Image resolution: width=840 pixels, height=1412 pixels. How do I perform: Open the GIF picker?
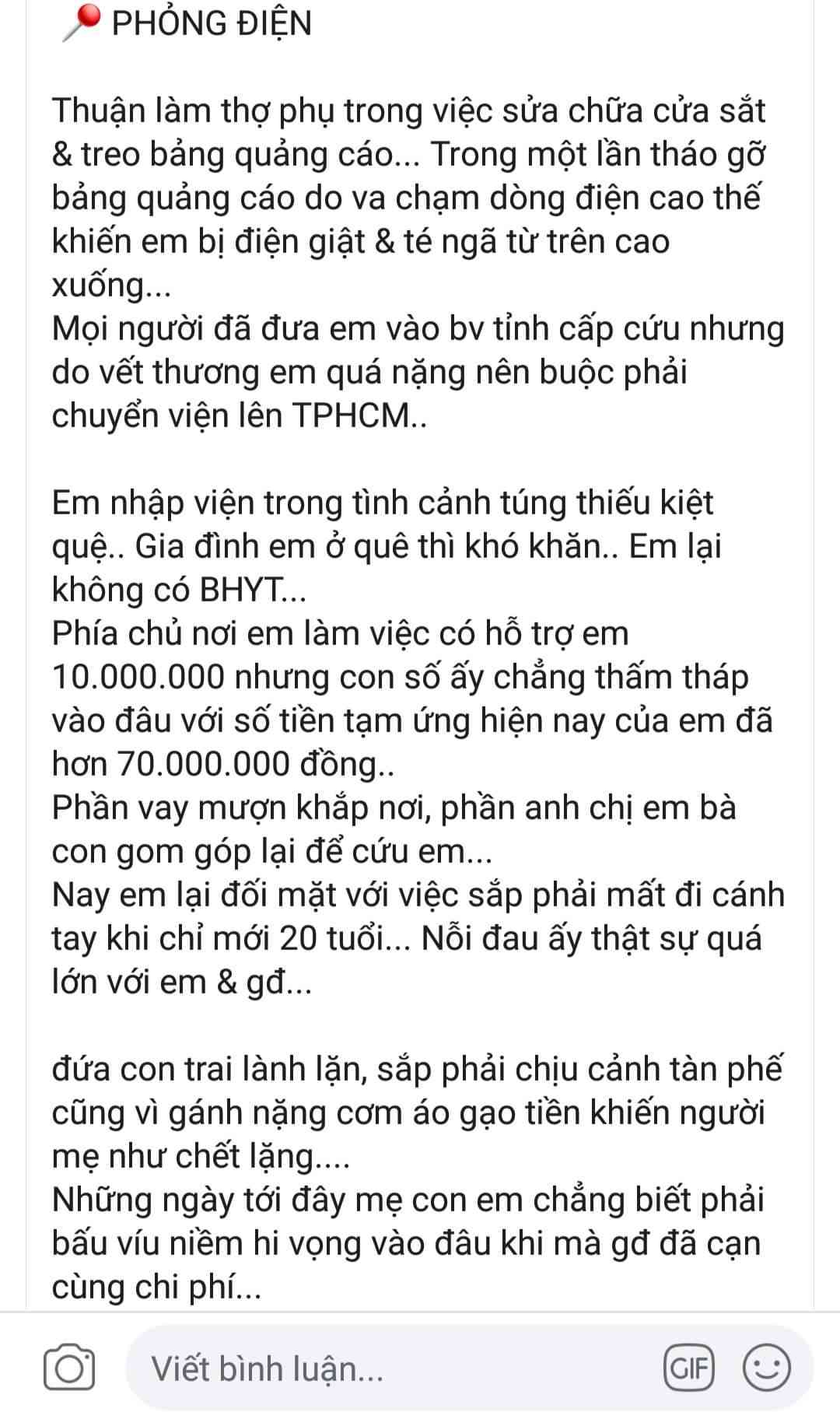point(689,1368)
